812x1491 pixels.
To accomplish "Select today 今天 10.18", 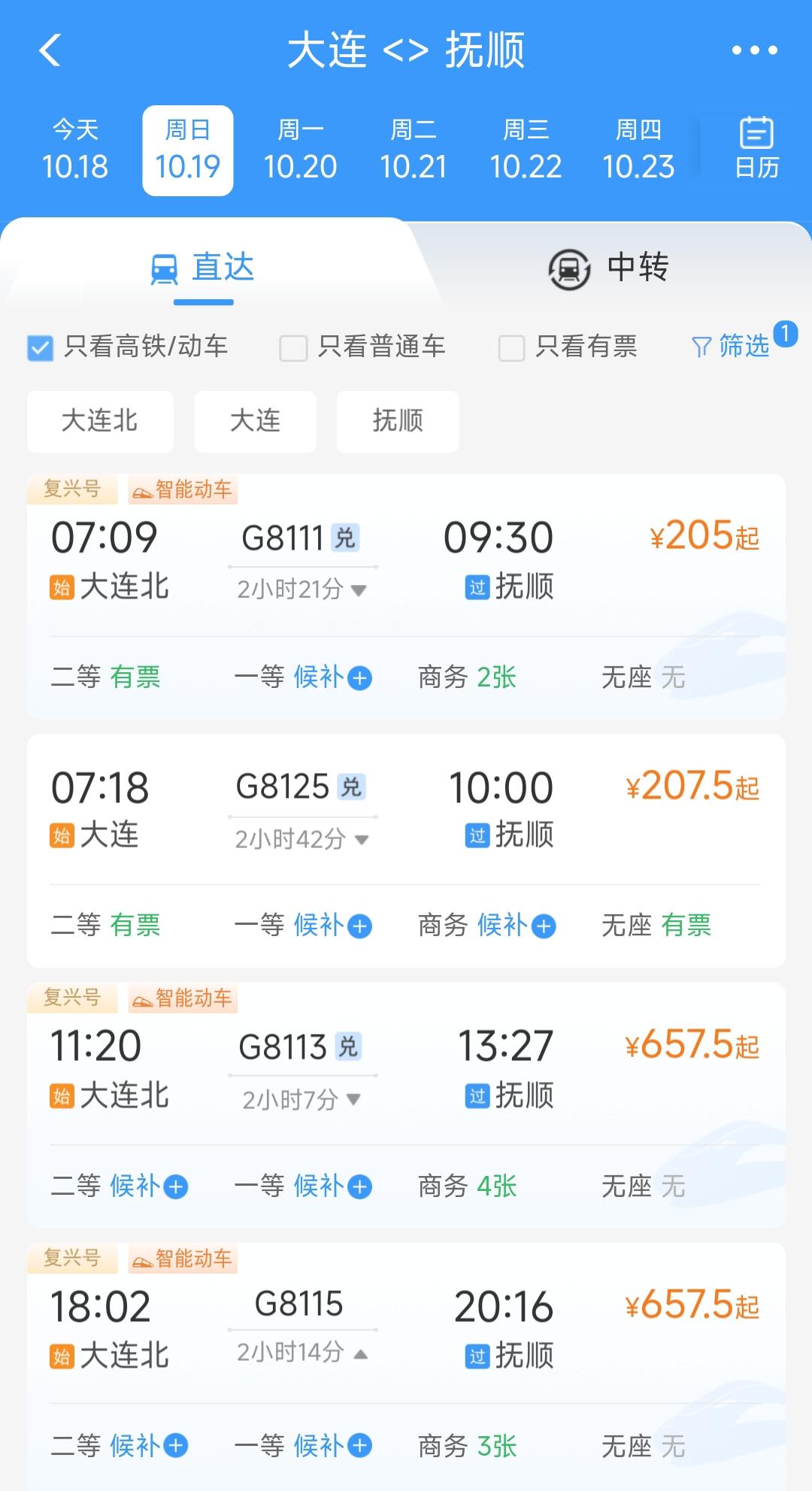I will click(x=75, y=150).
